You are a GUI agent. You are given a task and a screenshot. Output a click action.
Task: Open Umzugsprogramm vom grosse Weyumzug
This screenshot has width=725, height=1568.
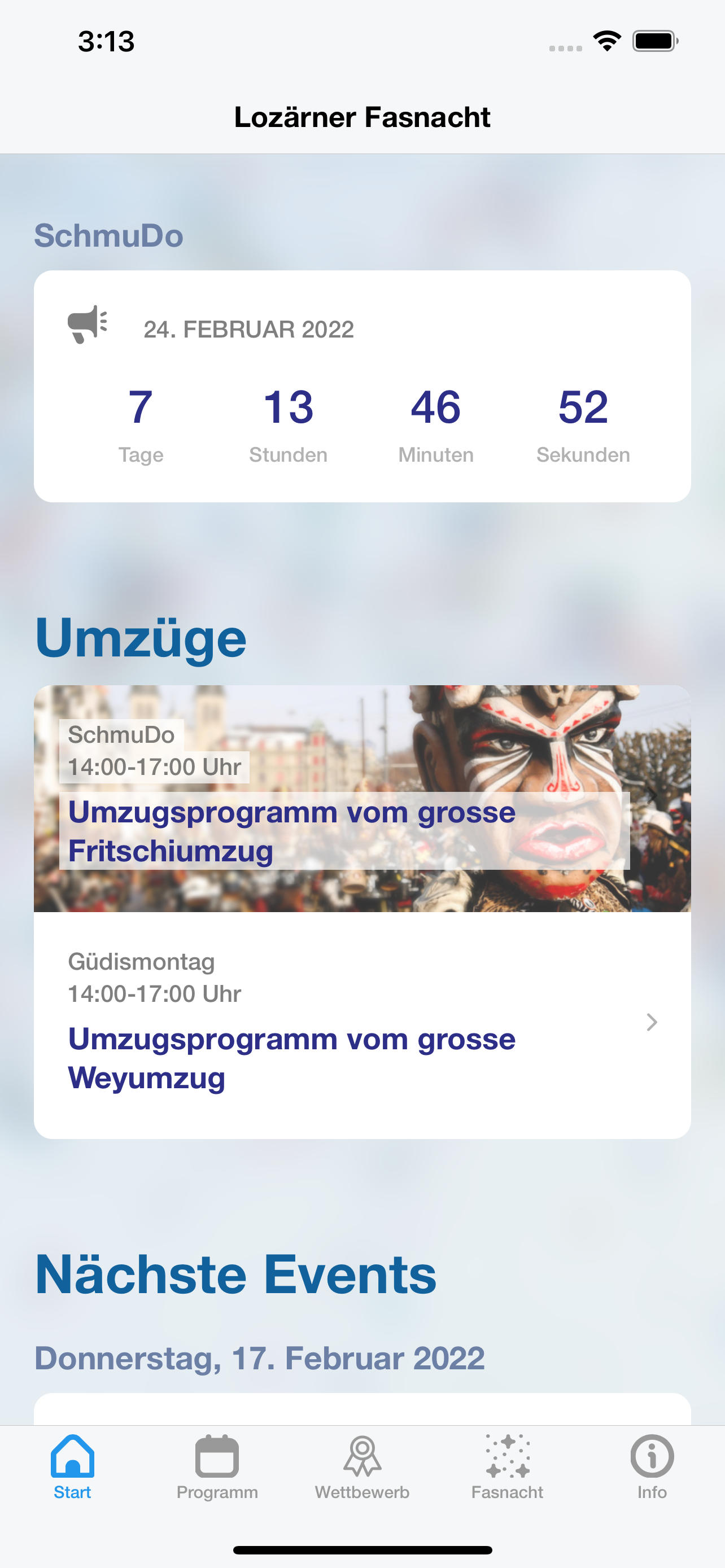(x=362, y=1025)
